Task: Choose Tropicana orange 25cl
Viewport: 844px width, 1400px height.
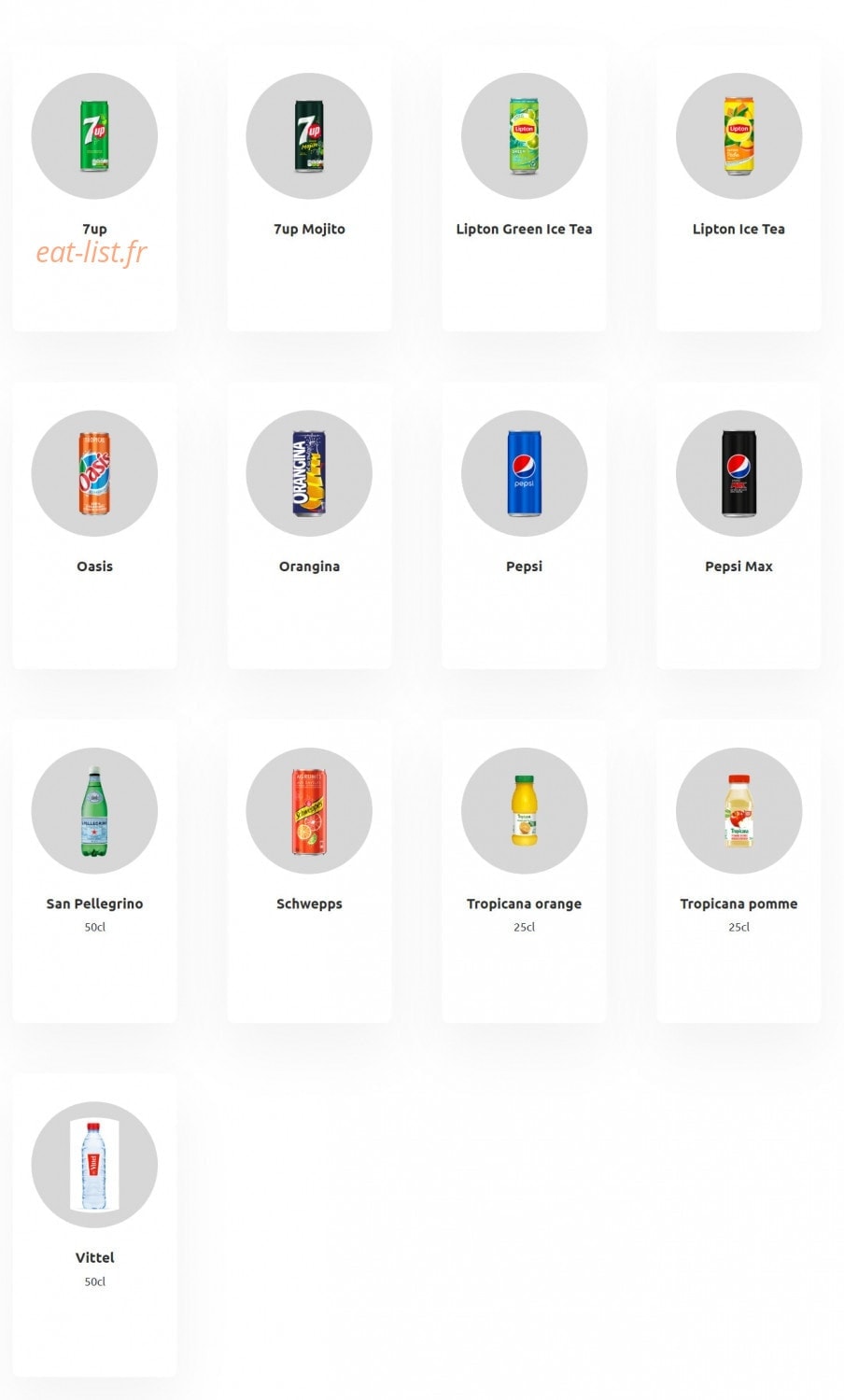Action: click(x=524, y=870)
